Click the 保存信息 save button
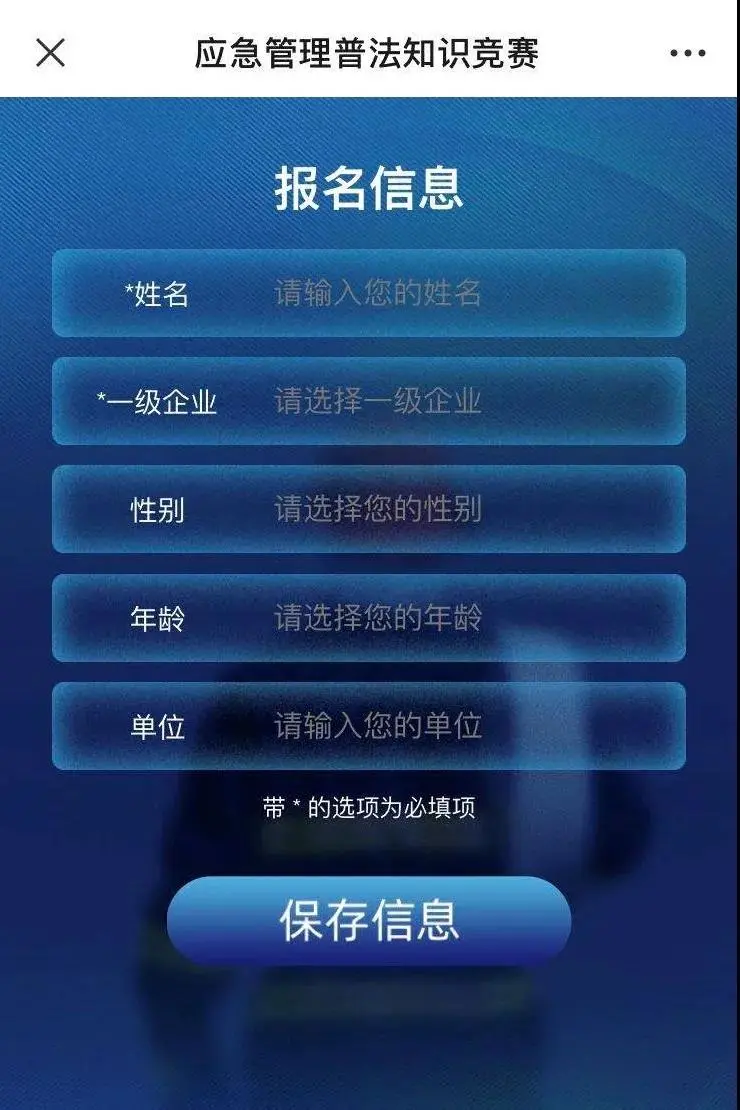 pyautogui.click(x=370, y=922)
